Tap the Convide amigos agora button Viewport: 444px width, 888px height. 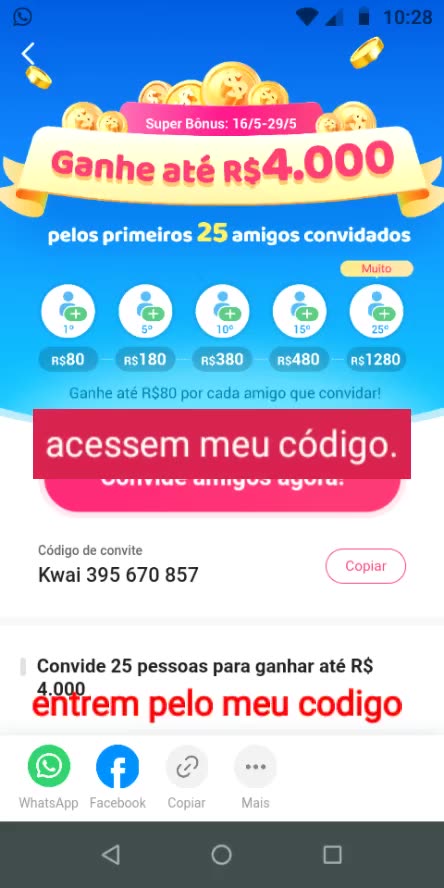coord(222,493)
